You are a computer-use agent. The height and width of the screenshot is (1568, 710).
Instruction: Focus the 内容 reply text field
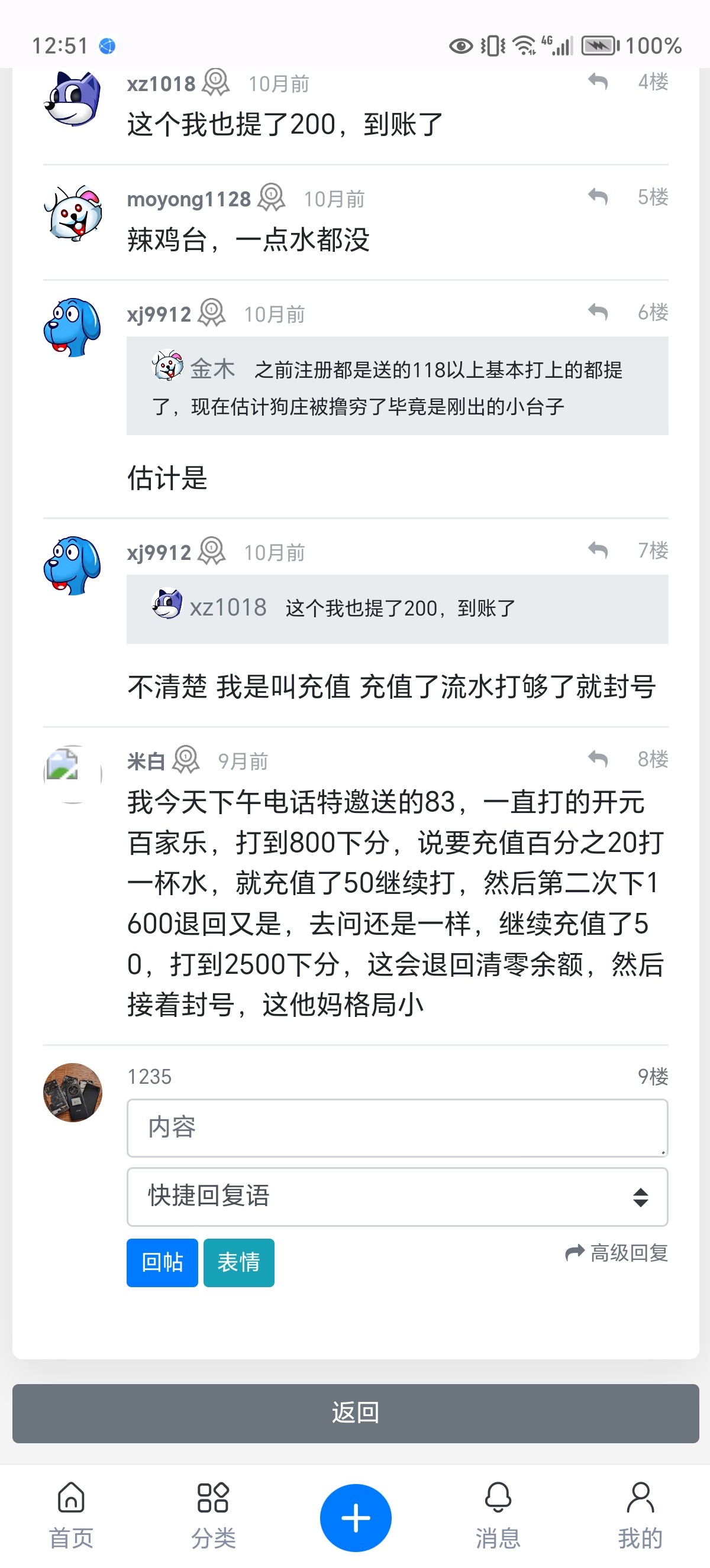click(397, 1128)
